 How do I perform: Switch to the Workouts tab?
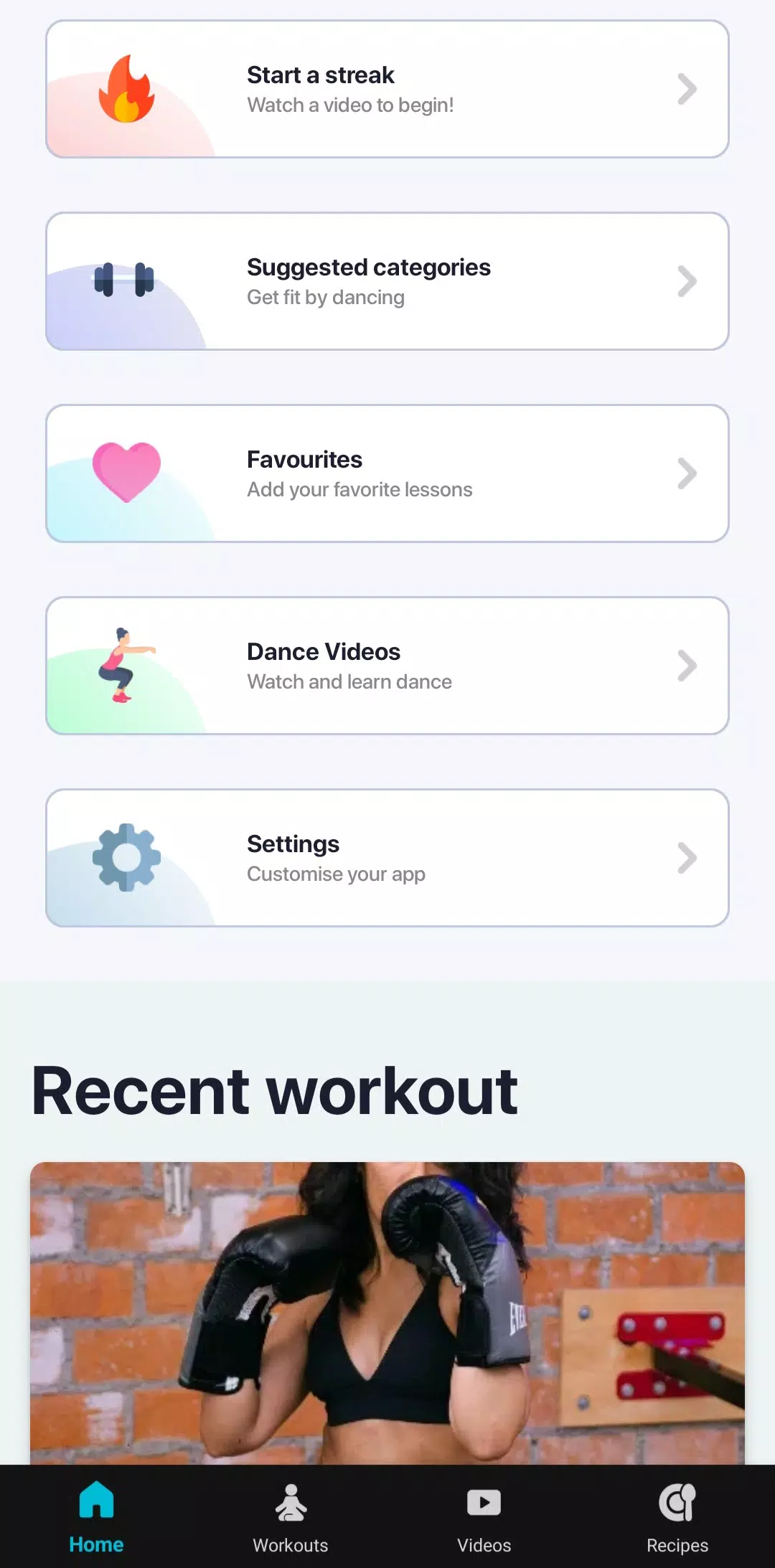[291, 1517]
